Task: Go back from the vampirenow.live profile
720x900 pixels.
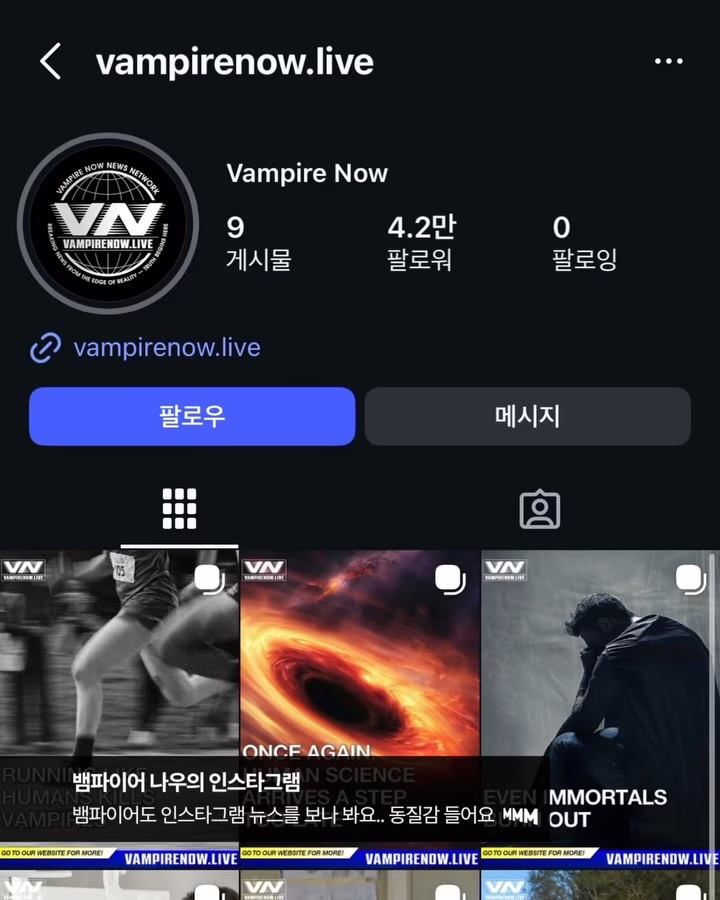Action: pos(50,62)
